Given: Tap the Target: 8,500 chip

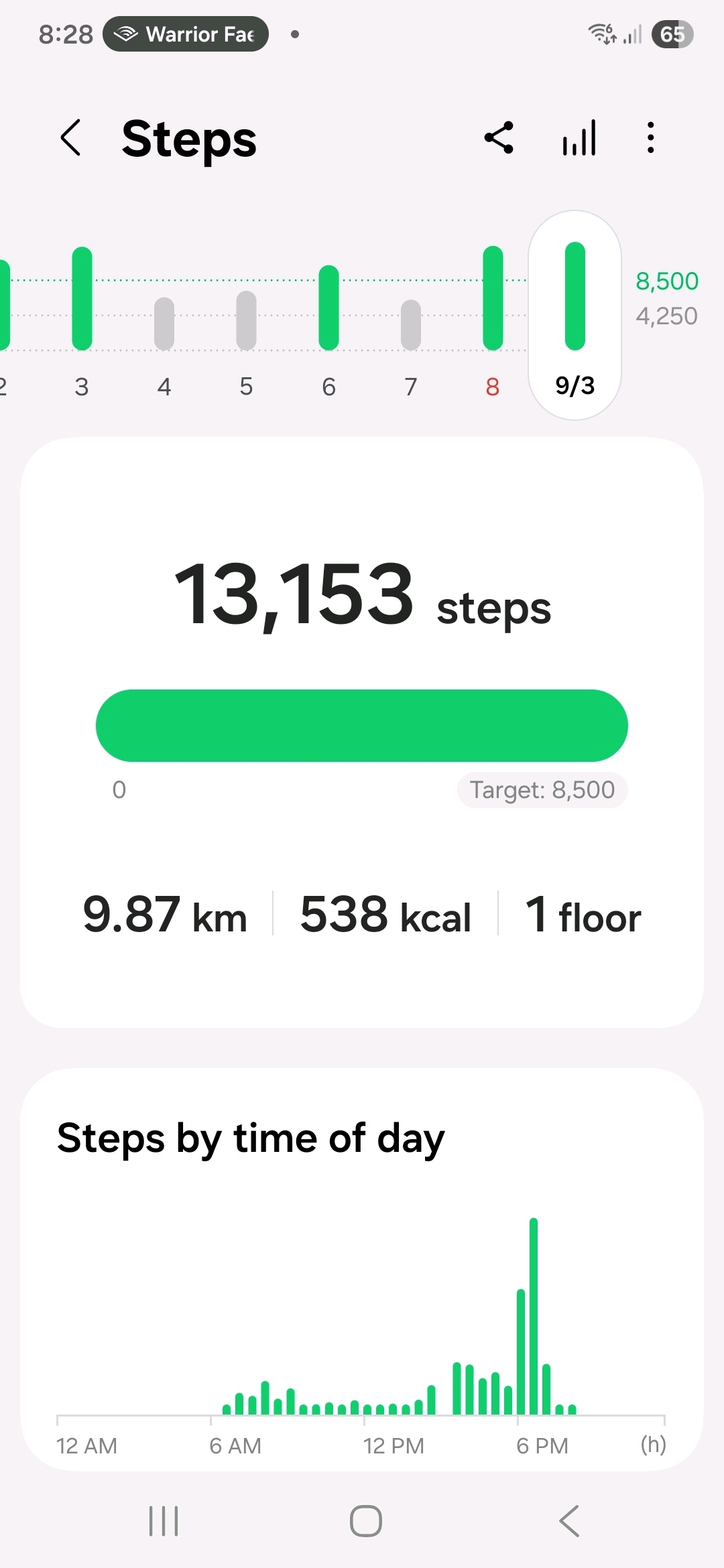Looking at the screenshot, I should (x=542, y=790).
